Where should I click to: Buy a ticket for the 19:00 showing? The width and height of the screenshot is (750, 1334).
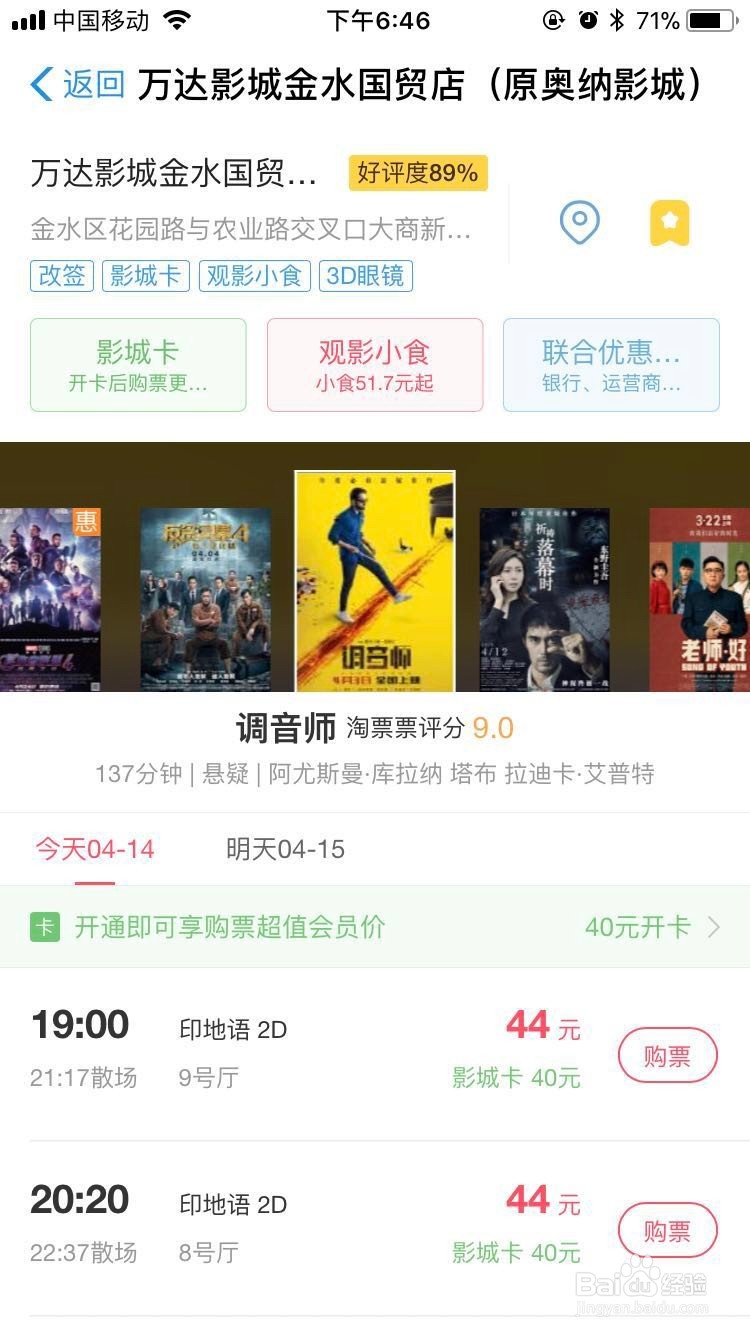[667, 1055]
